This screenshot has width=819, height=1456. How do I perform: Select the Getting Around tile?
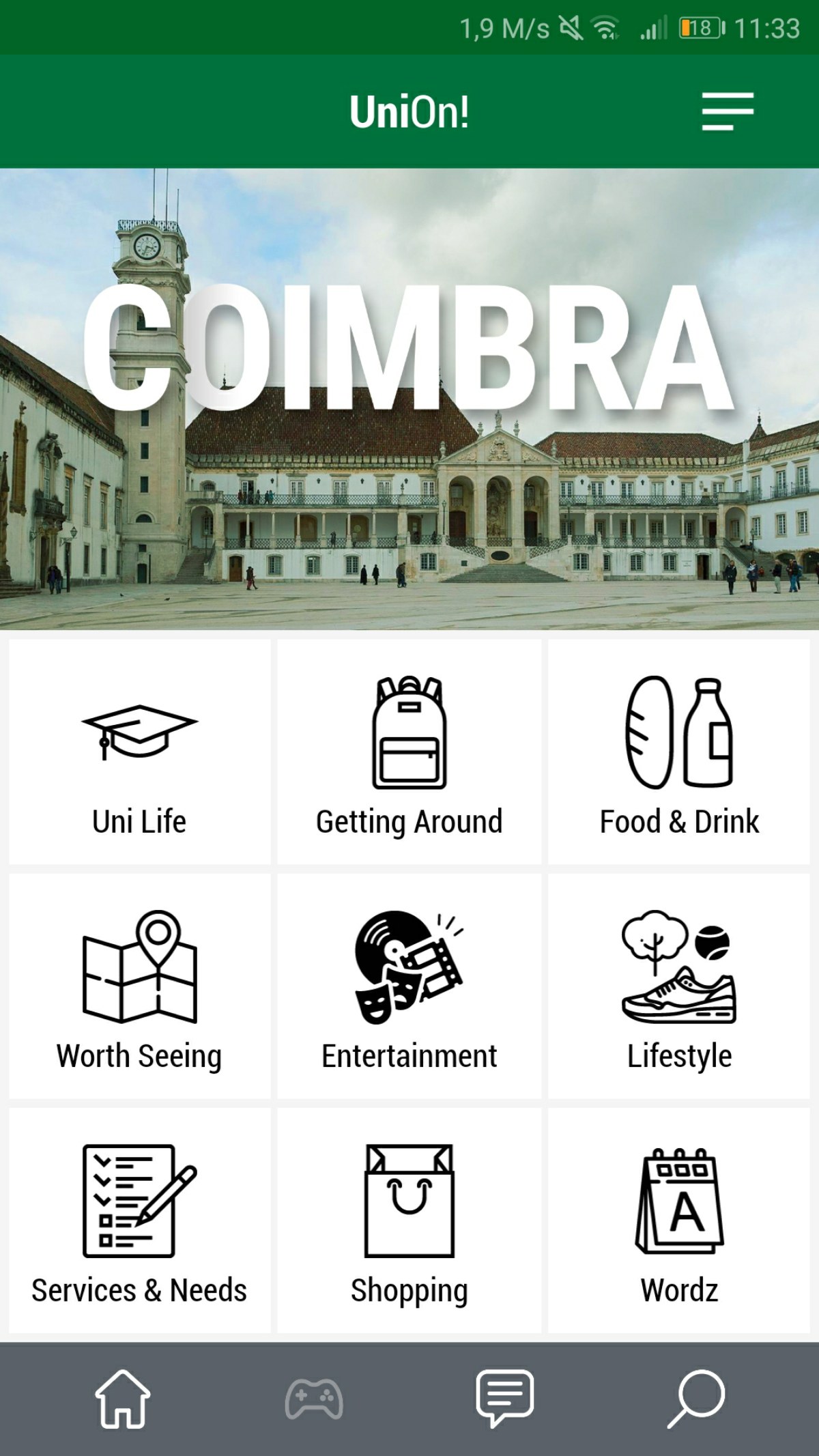coord(409,752)
